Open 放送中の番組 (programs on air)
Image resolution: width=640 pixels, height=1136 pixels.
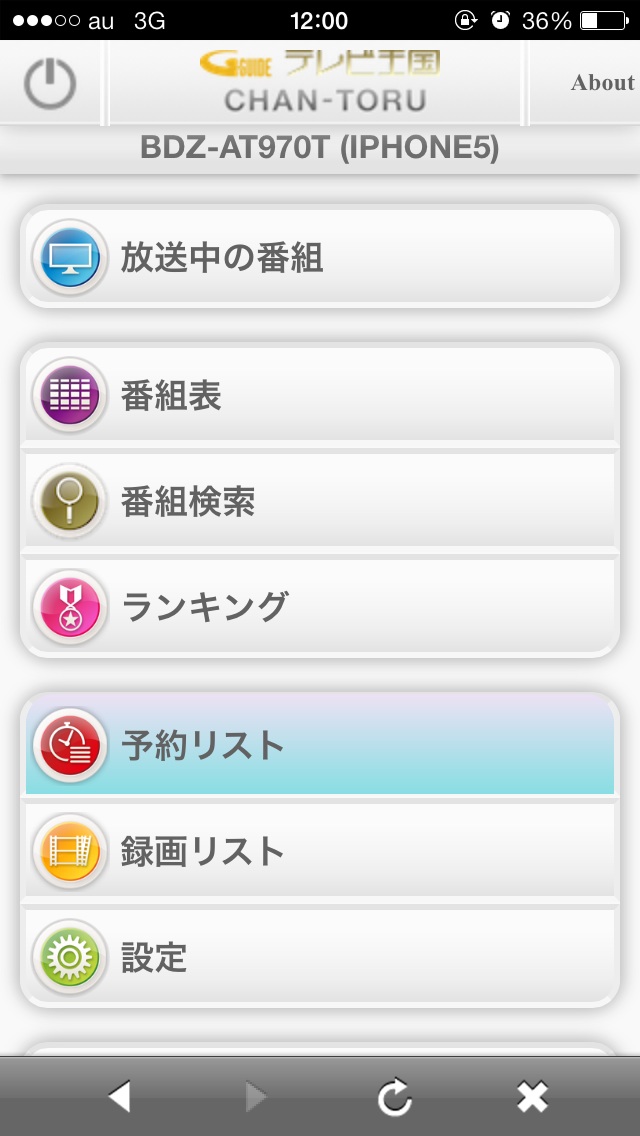click(320, 257)
